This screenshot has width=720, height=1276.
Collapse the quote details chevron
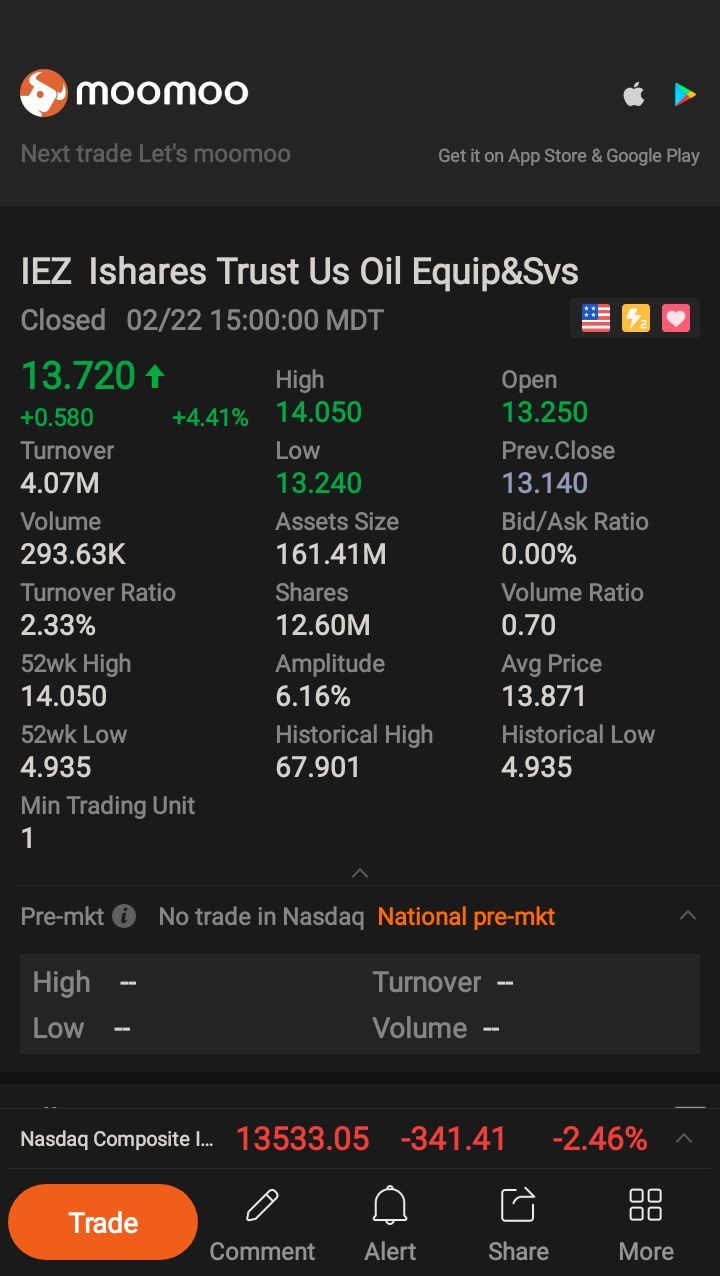pos(360,873)
